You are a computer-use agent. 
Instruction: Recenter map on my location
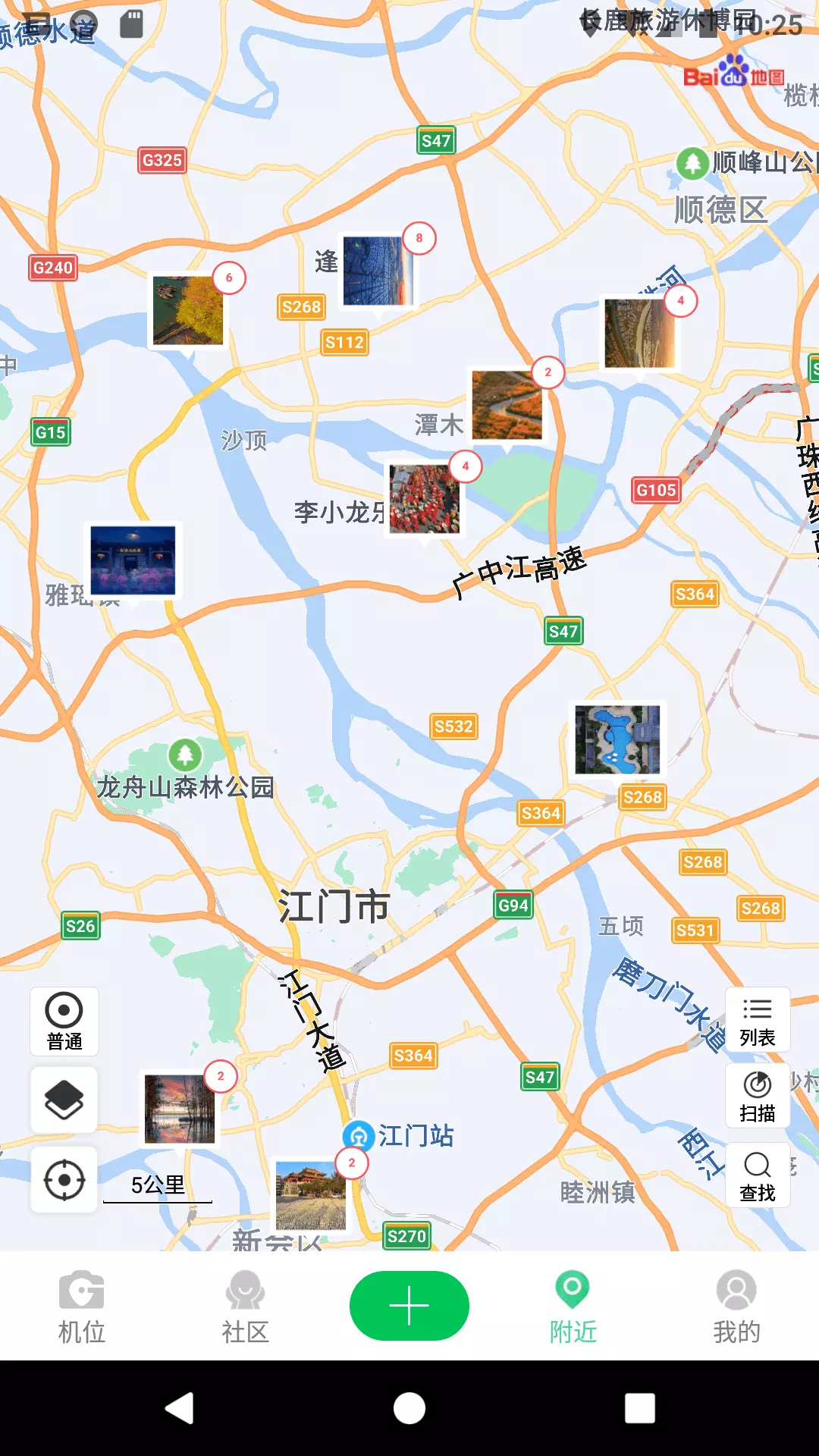[64, 1180]
